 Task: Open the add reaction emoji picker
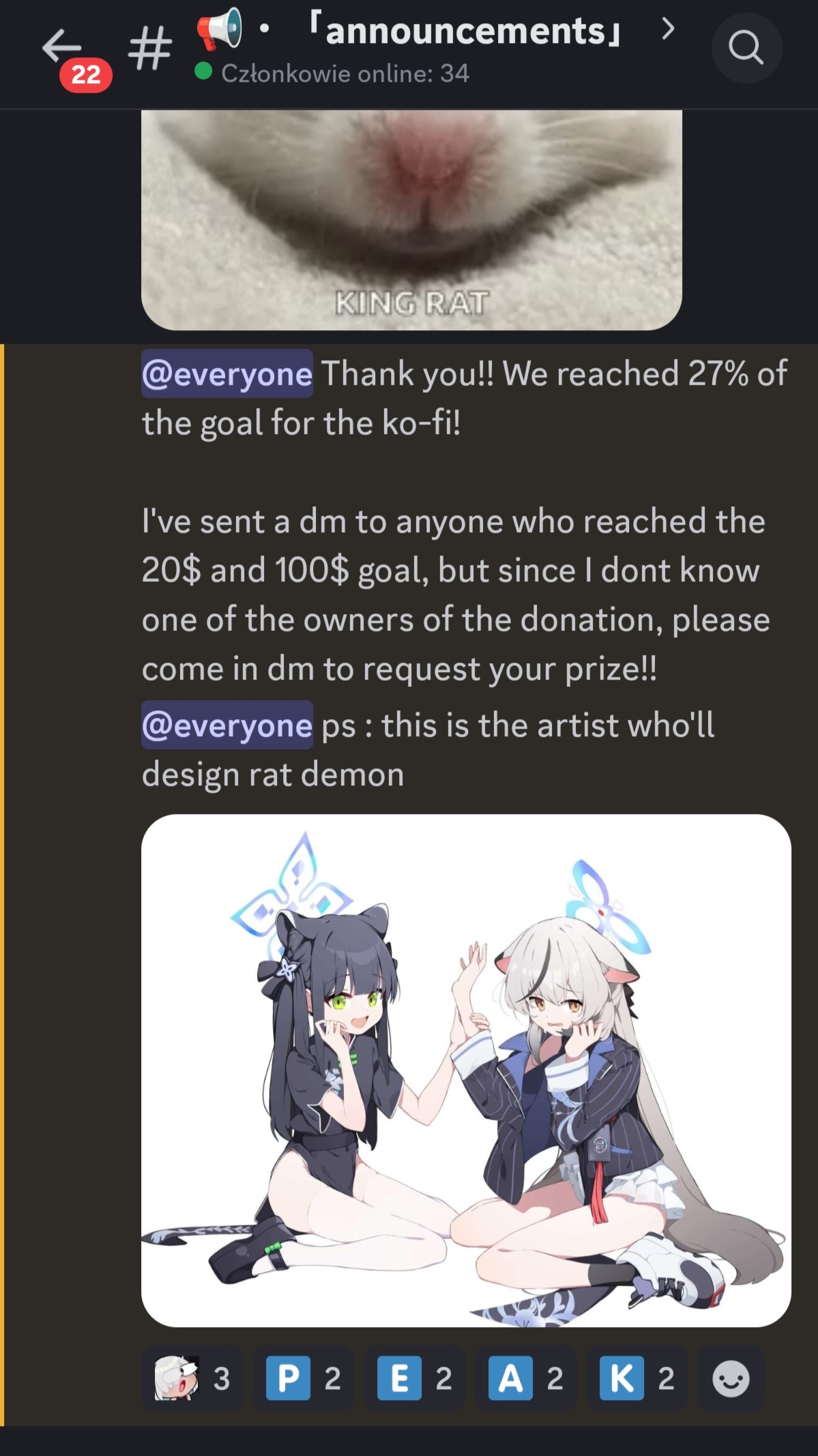(731, 1378)
